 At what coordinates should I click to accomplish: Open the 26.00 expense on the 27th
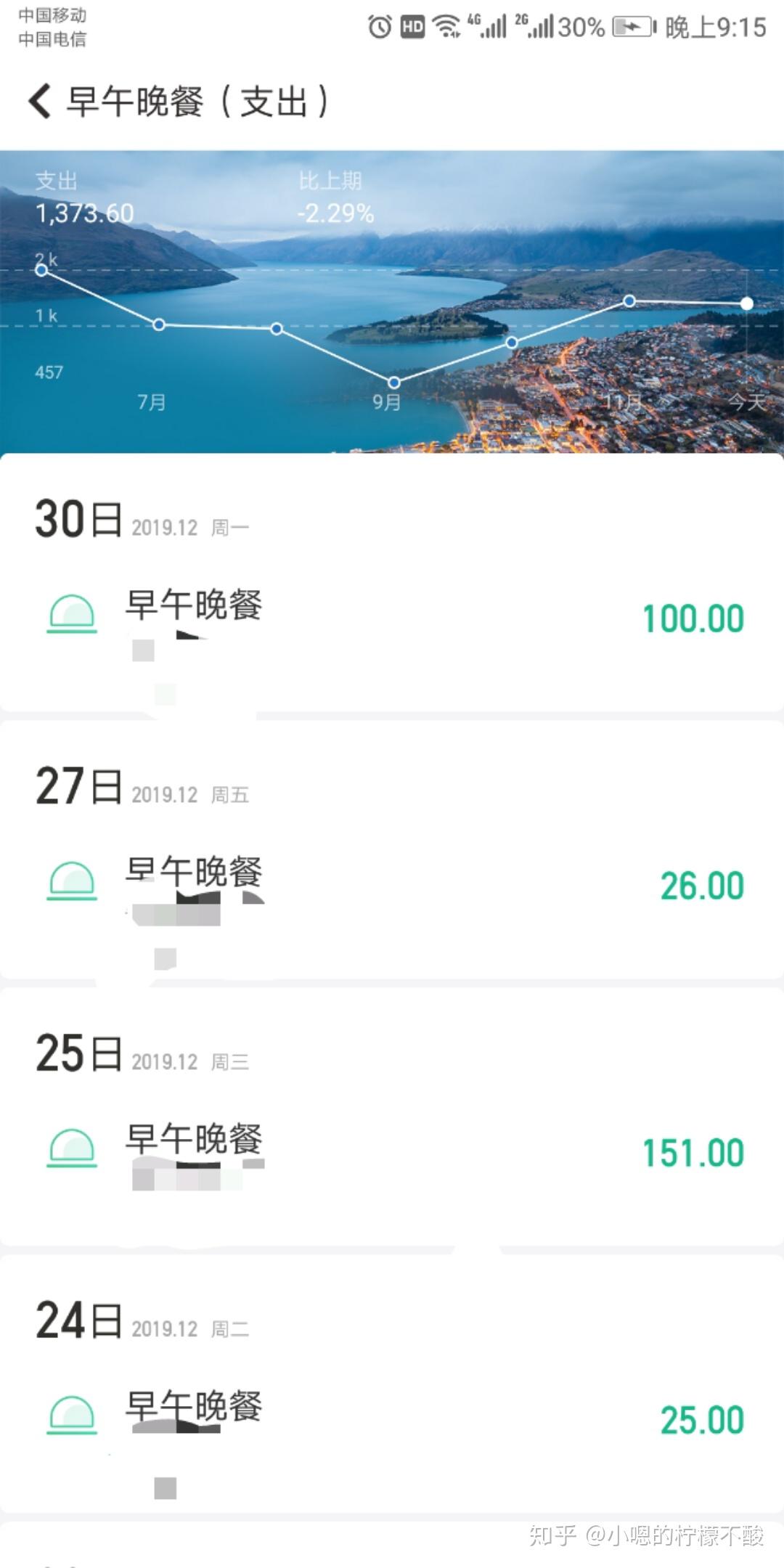392,886
